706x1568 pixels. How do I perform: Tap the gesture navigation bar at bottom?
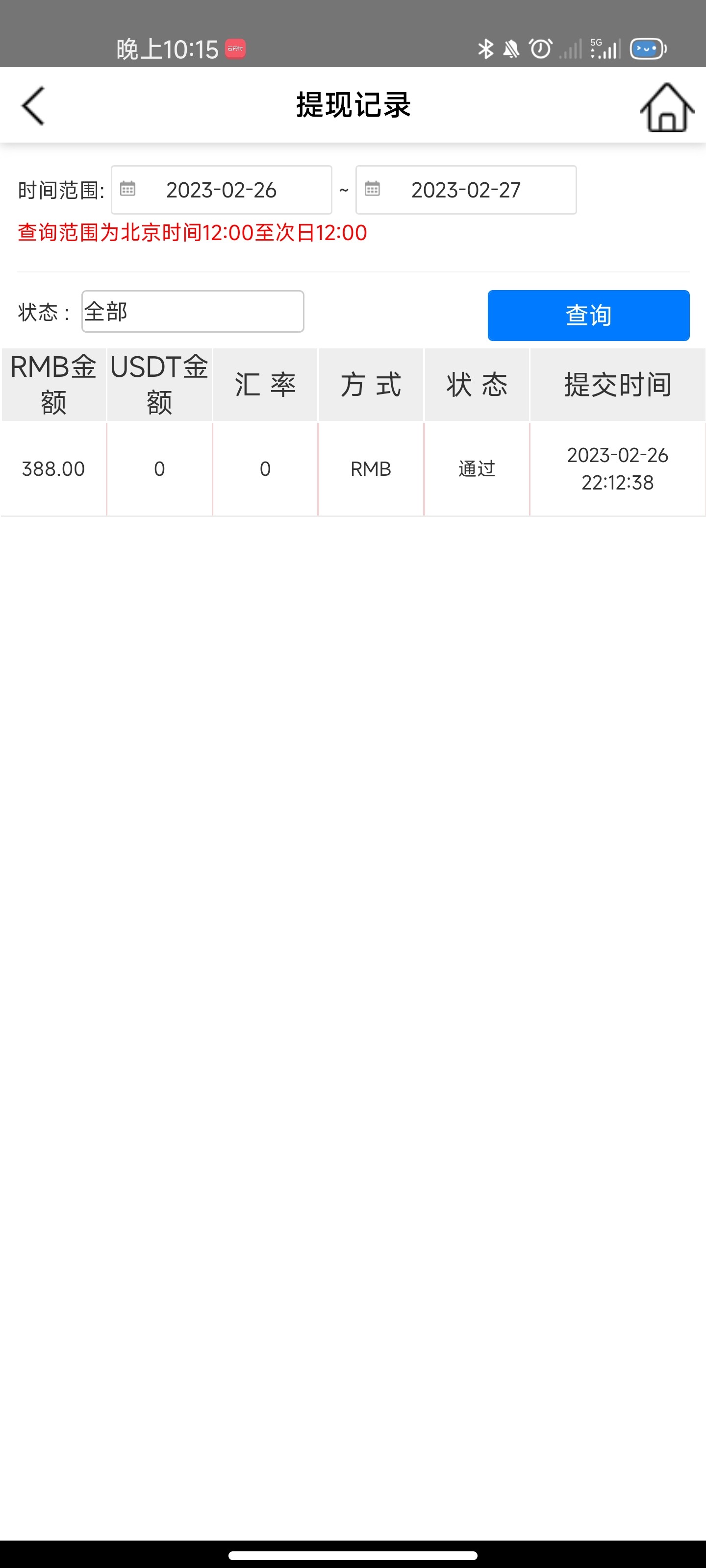353,1556
